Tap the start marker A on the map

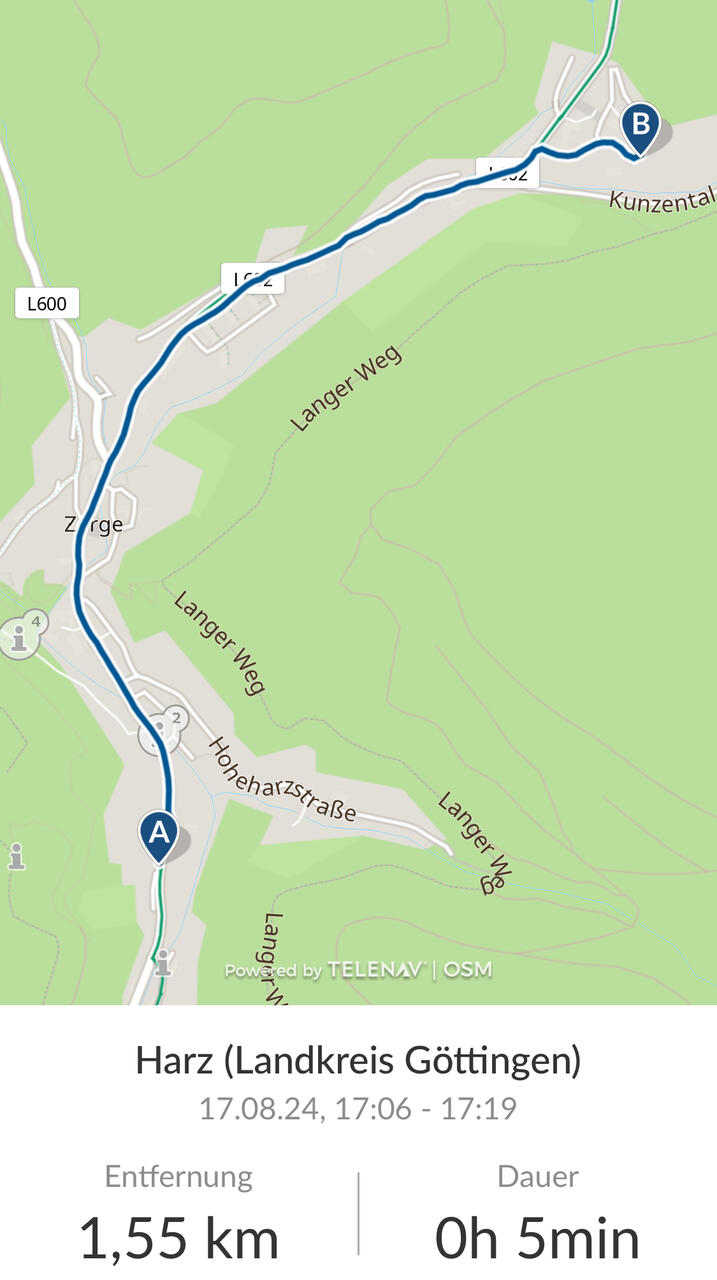click(159, 836)
